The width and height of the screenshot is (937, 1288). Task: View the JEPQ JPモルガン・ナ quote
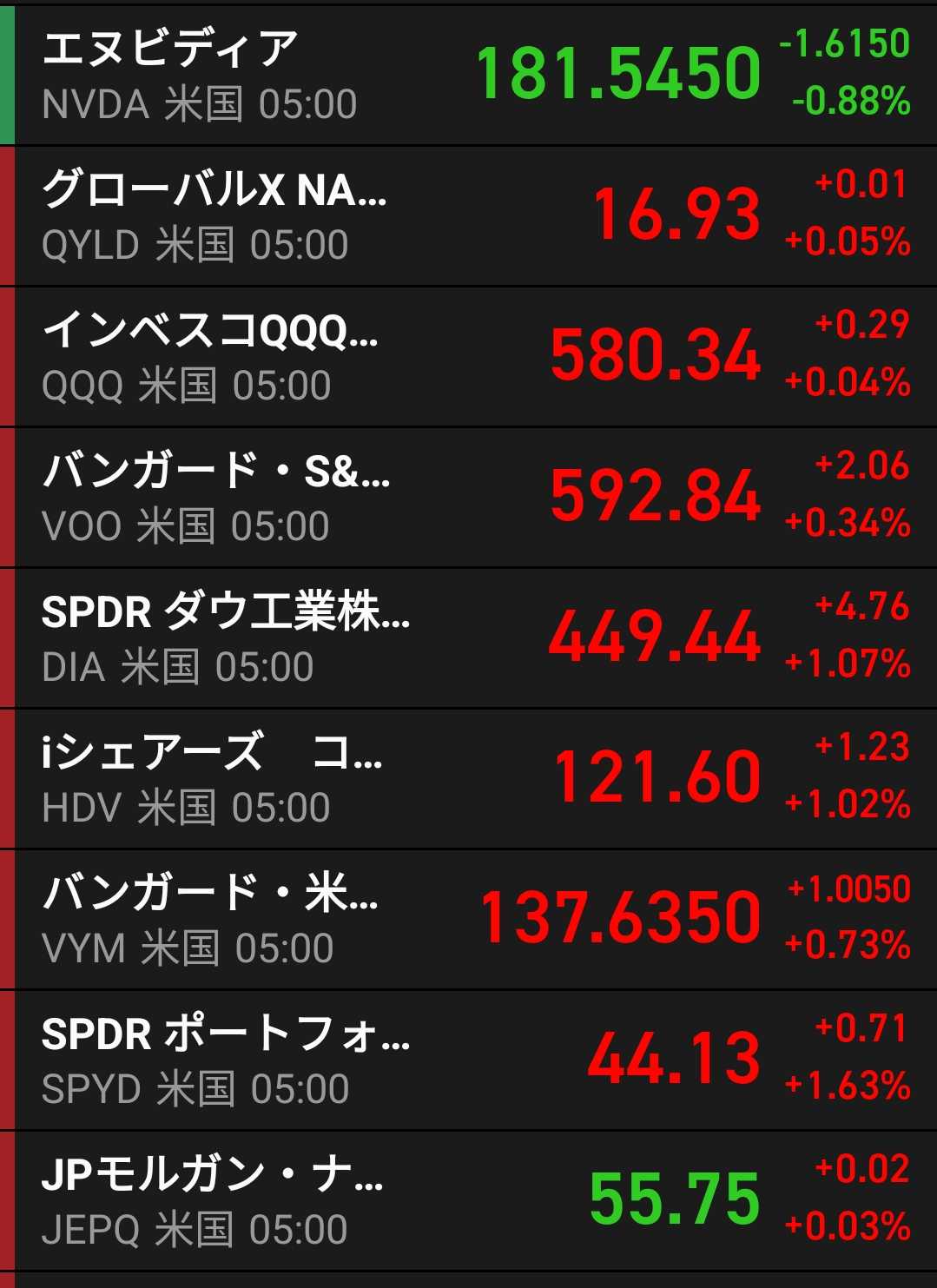click(469, 1200)
